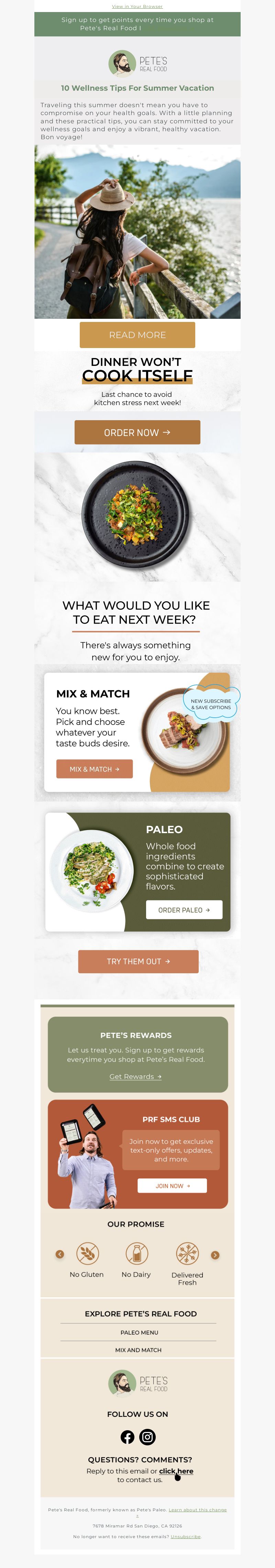Join the PRF SMS Club
Screen dimensions: 275x1568
172,1185
